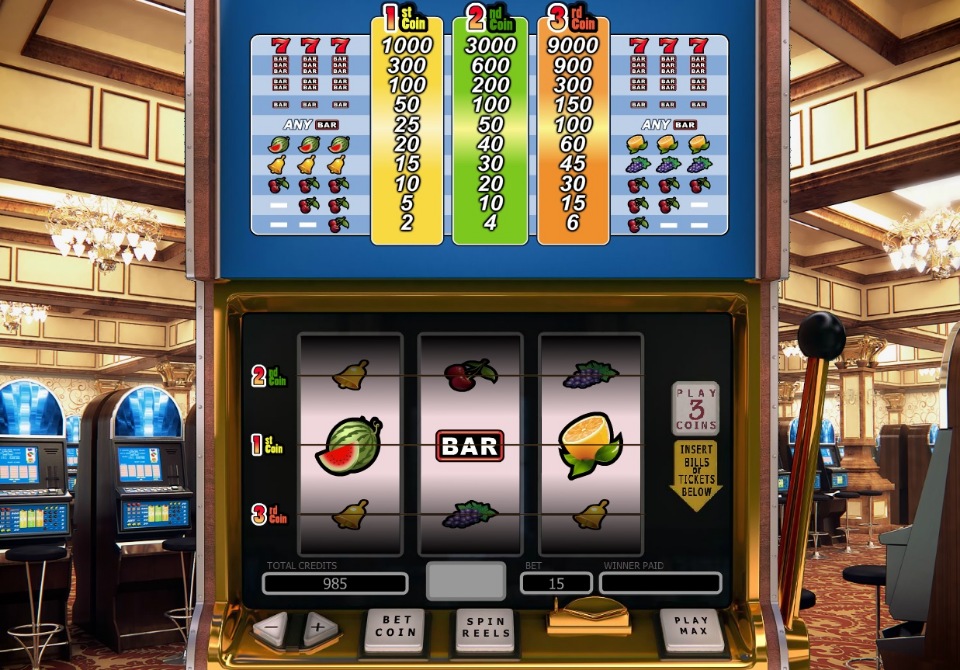This screenshot has width=960, height=670.
Task: Tap the Play Max button
Action: [691, 630]
